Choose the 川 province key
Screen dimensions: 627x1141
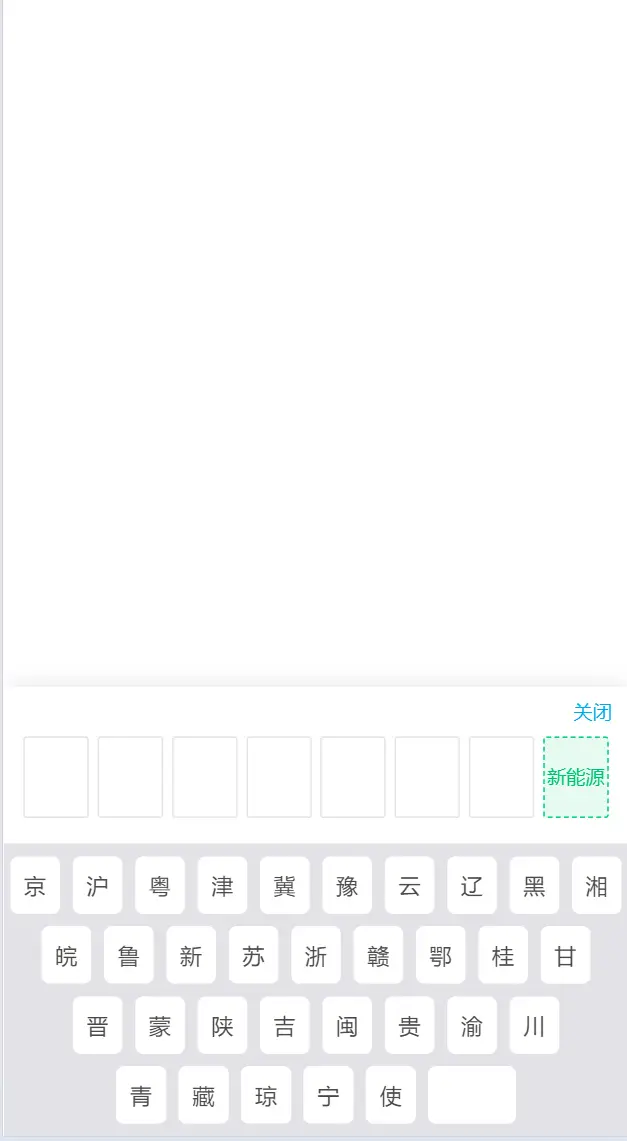(534, 1026)
